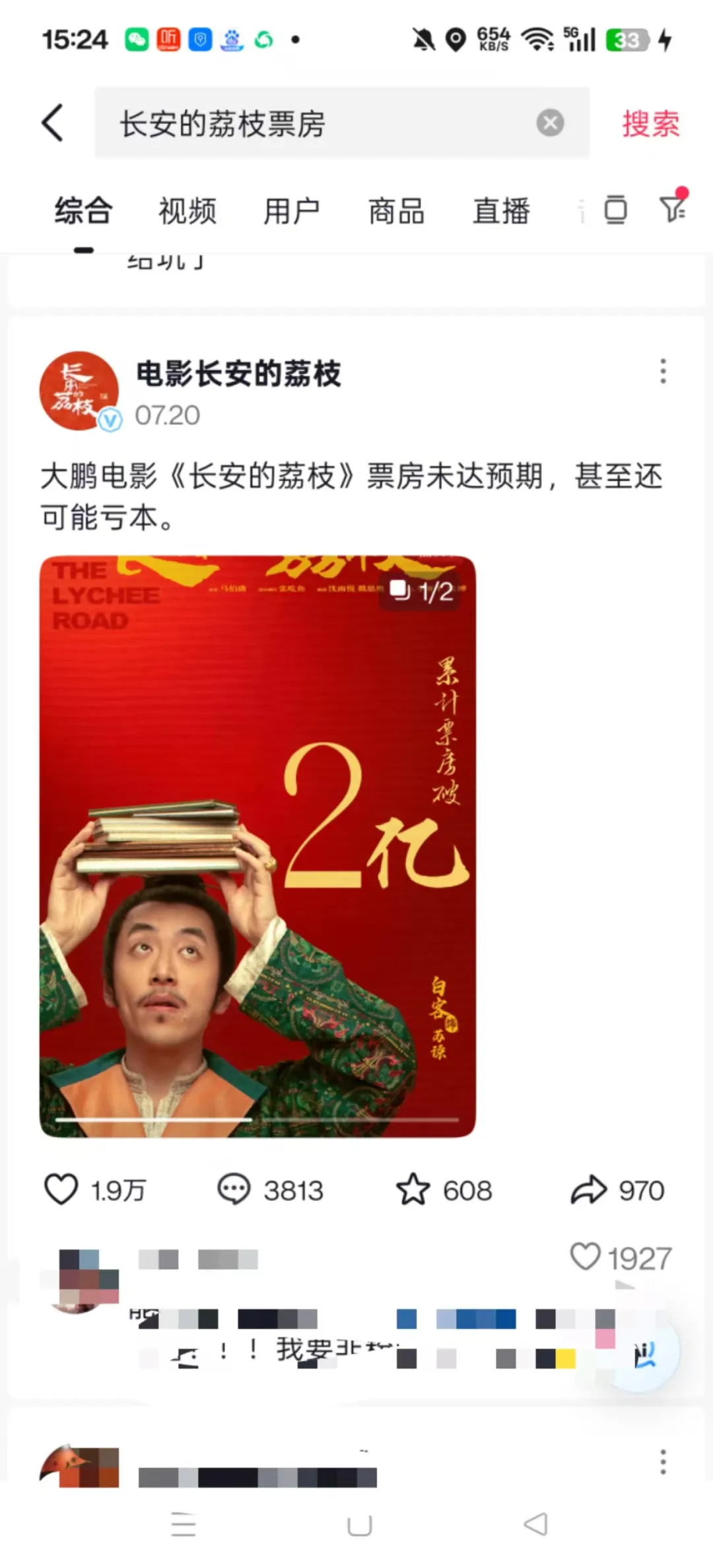Switch to the 用户 tab

coord(291,212)
